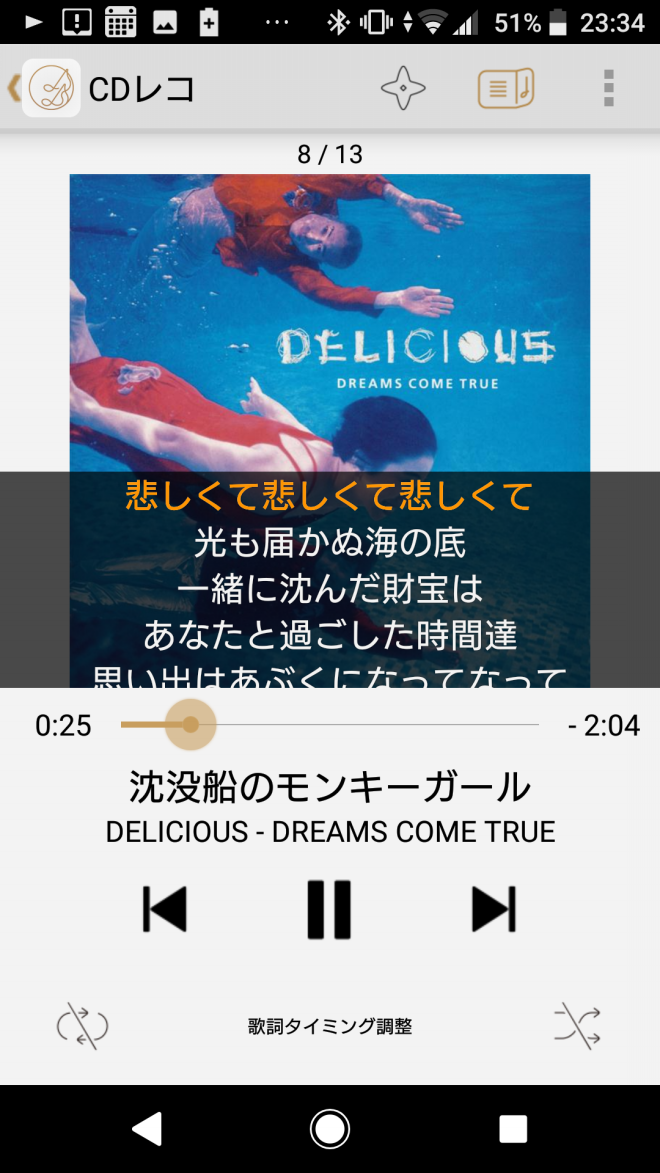This screenshot has height=1173, width=660.
Task: Skip to the previous track
Action: click(x=165, y=909)
